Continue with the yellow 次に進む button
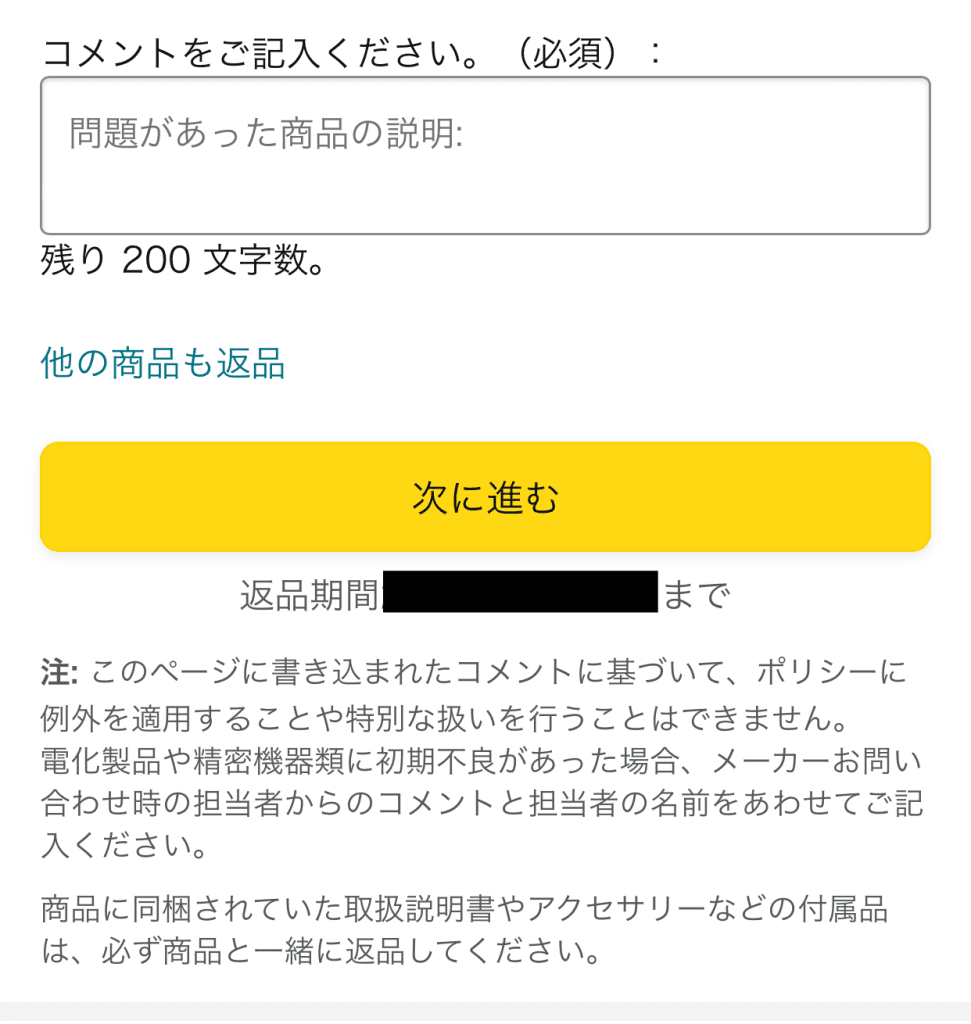 click(x=485, y=497)
